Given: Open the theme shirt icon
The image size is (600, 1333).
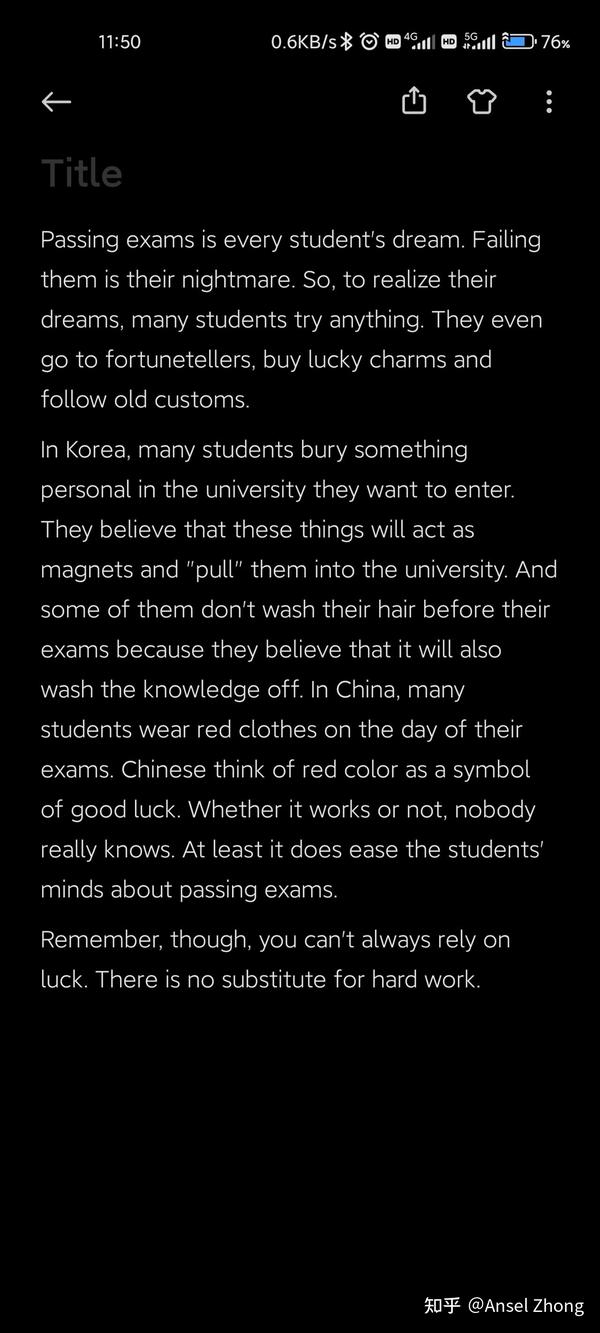Looking at the screenshot, I should [482, 101].
